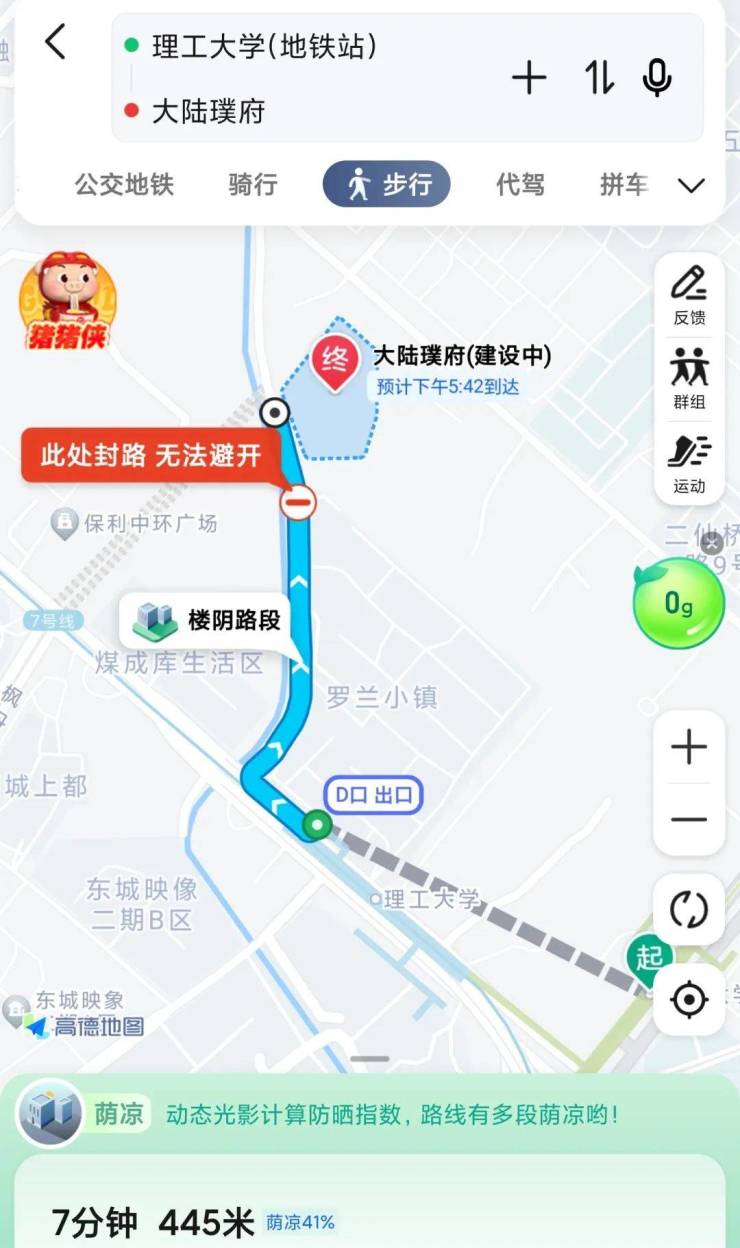Go back from route planning
The width and height of the screenshot is (740, 1248).
[55, 42]
